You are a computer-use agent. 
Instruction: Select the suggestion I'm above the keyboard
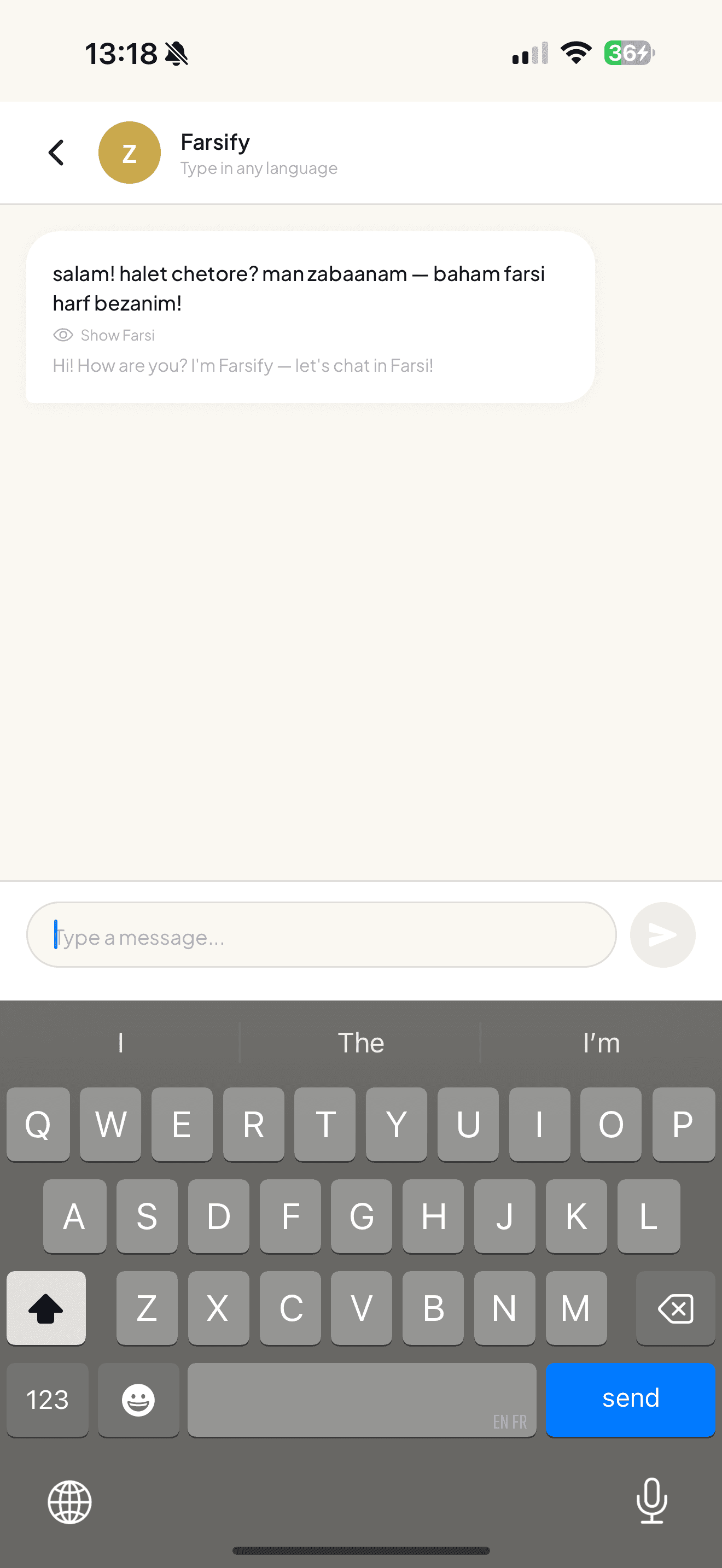coord(602,1042)
